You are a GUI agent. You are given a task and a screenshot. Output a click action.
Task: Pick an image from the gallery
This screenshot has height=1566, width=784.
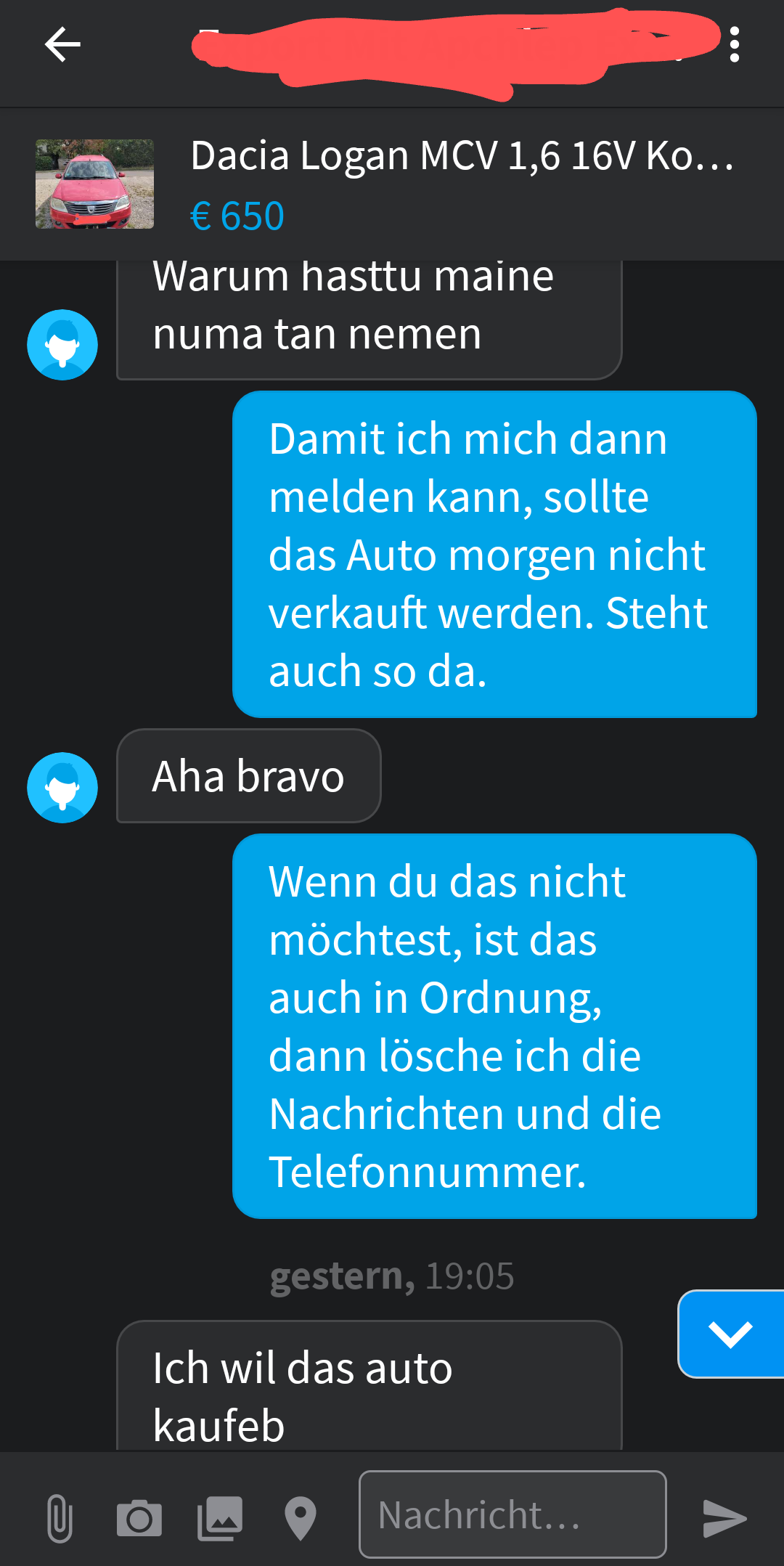220,1518
